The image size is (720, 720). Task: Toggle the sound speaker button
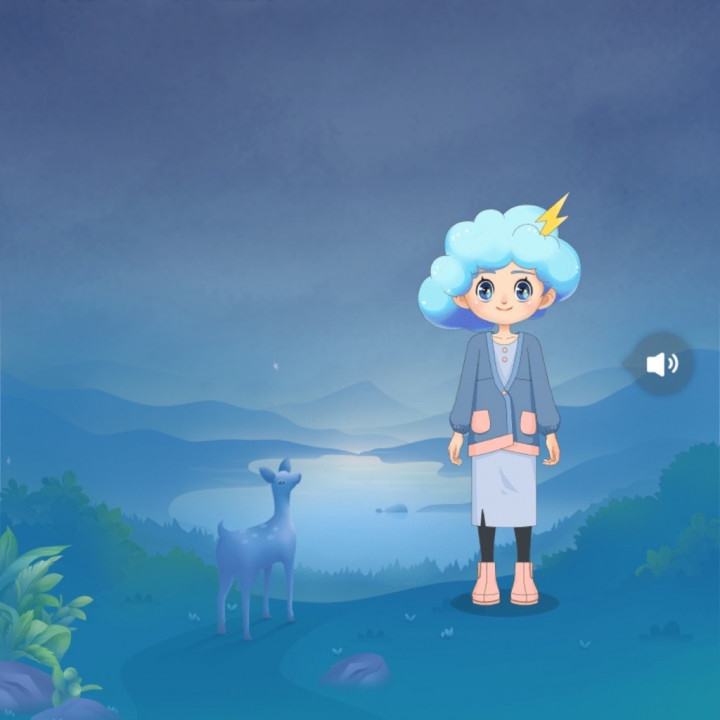pos(662,364)
